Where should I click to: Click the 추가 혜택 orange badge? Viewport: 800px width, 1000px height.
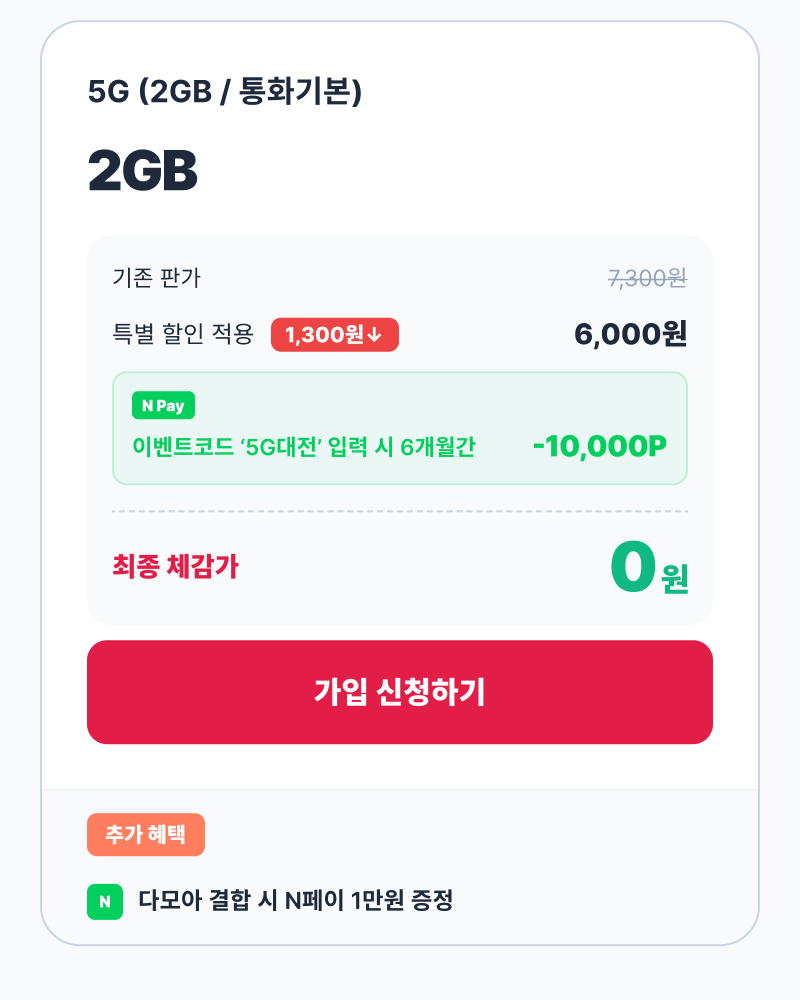(x=146, y=834)
